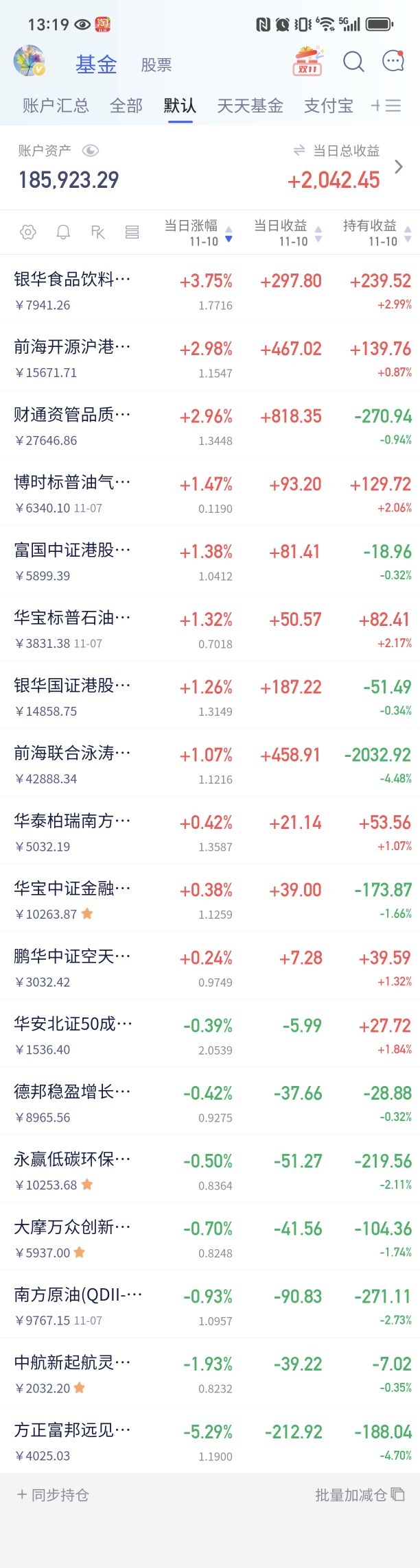
Task: Tap 批量加减仓 batch adjust button
Action: (359, 1495)
